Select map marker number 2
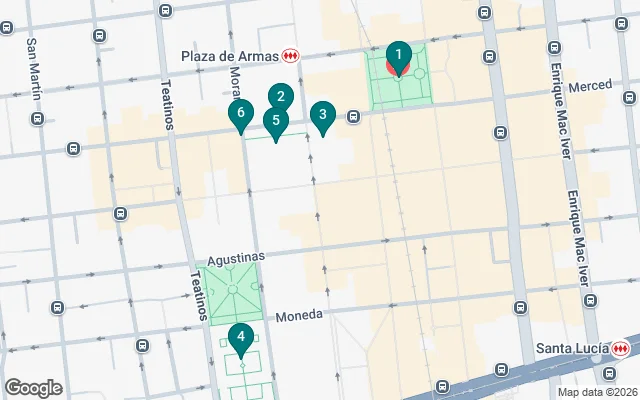 click(281, 97)
